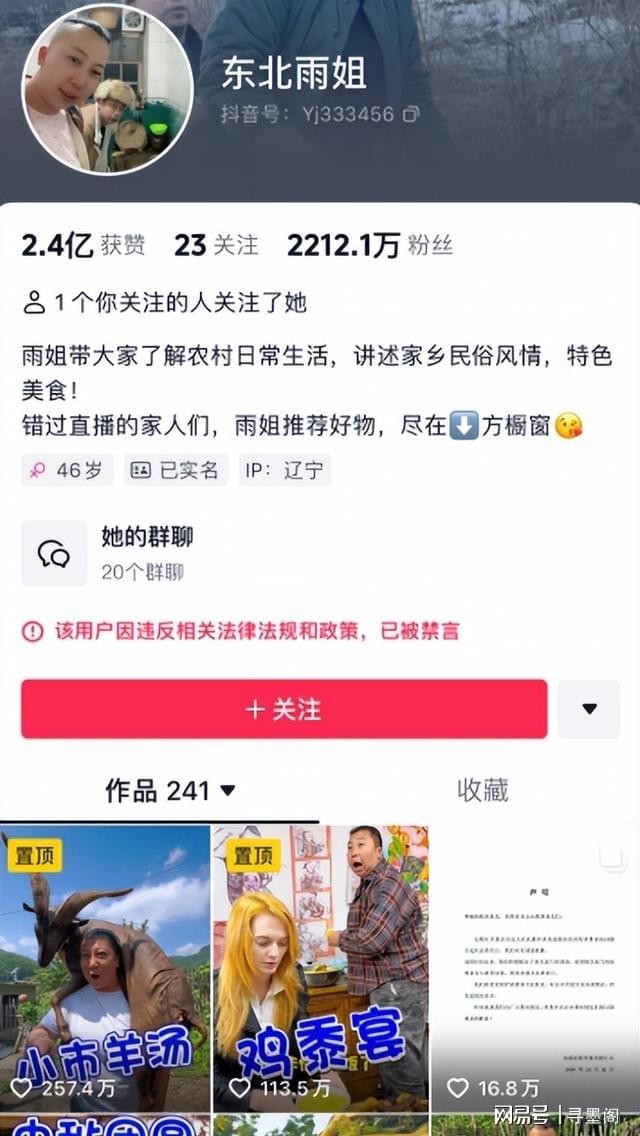The height and width of the screenshot is (1136, 640).
Task: Switch to the 作品 241 tab
Action: (170, 790)
